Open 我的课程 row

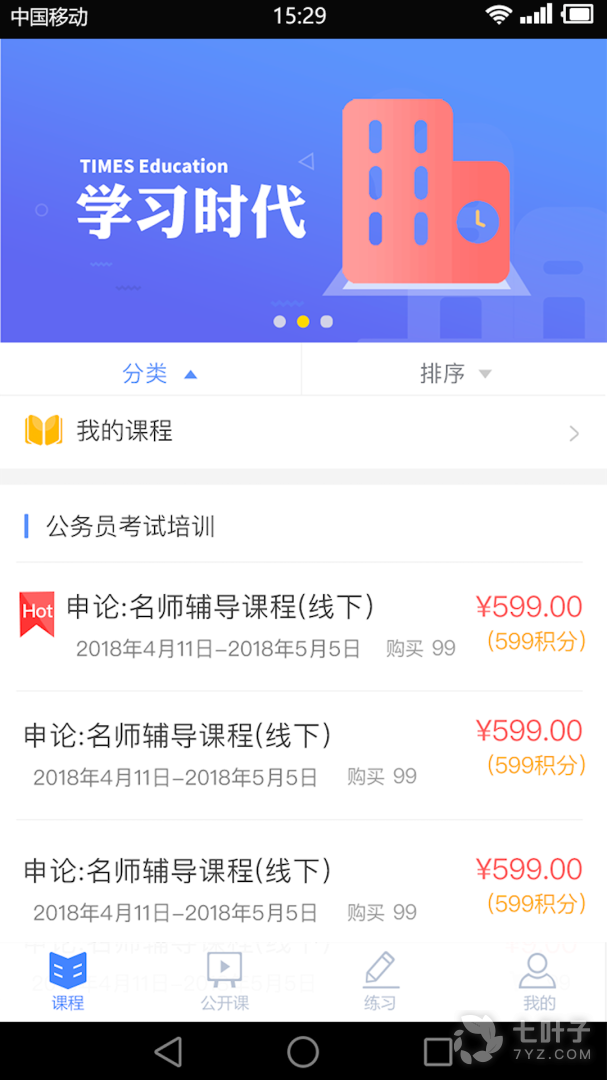click(x=303, y=432)
